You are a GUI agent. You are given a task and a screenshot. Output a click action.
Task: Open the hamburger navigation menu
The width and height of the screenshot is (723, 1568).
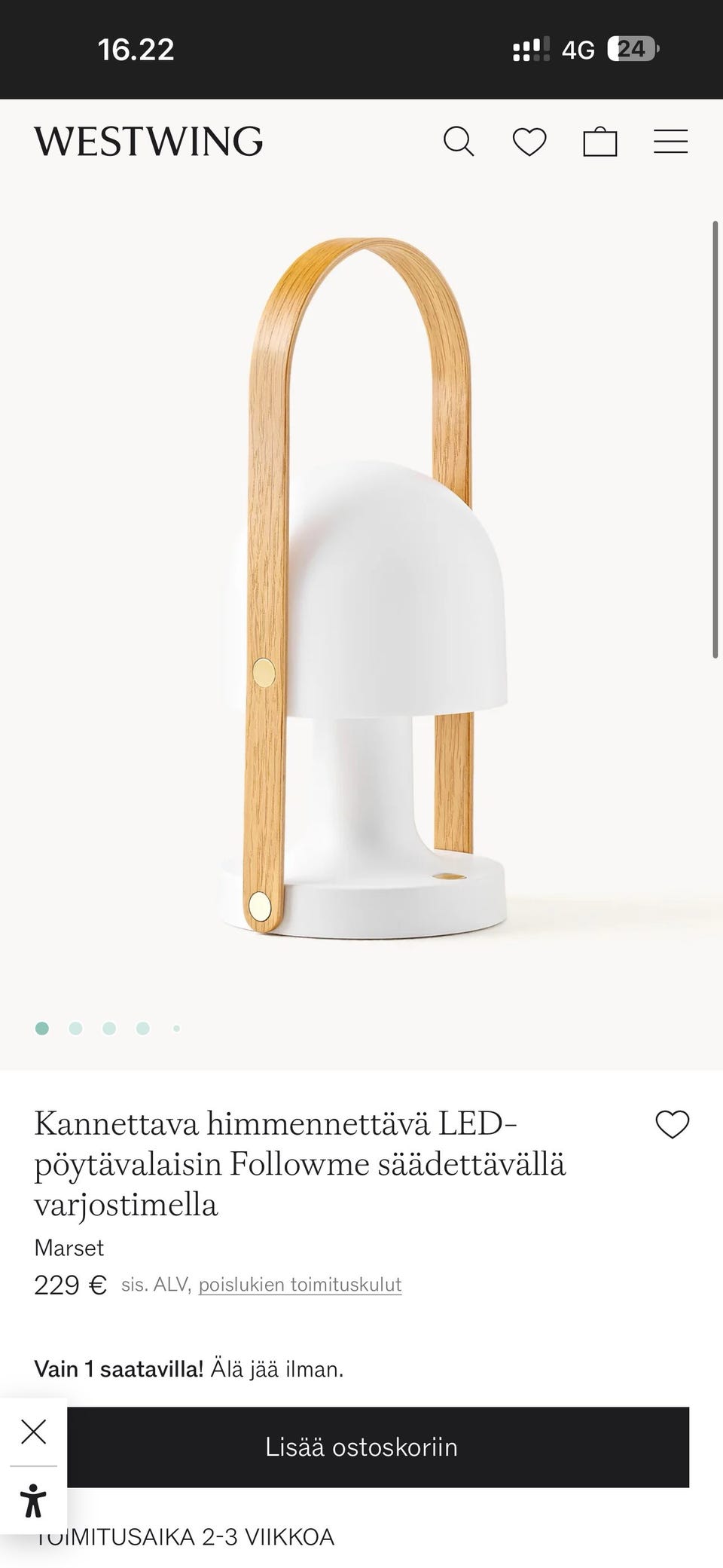(670, 141)
